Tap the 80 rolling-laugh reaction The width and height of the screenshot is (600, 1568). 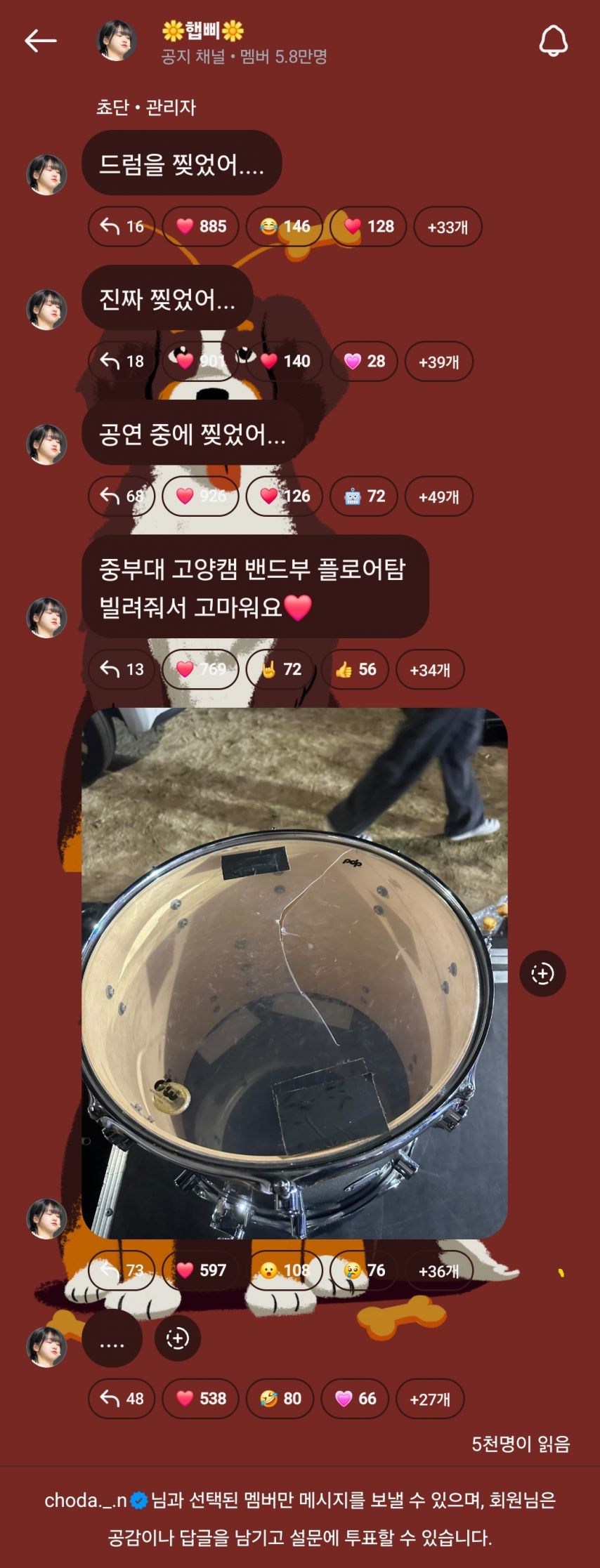click(x=280, y=1398)
